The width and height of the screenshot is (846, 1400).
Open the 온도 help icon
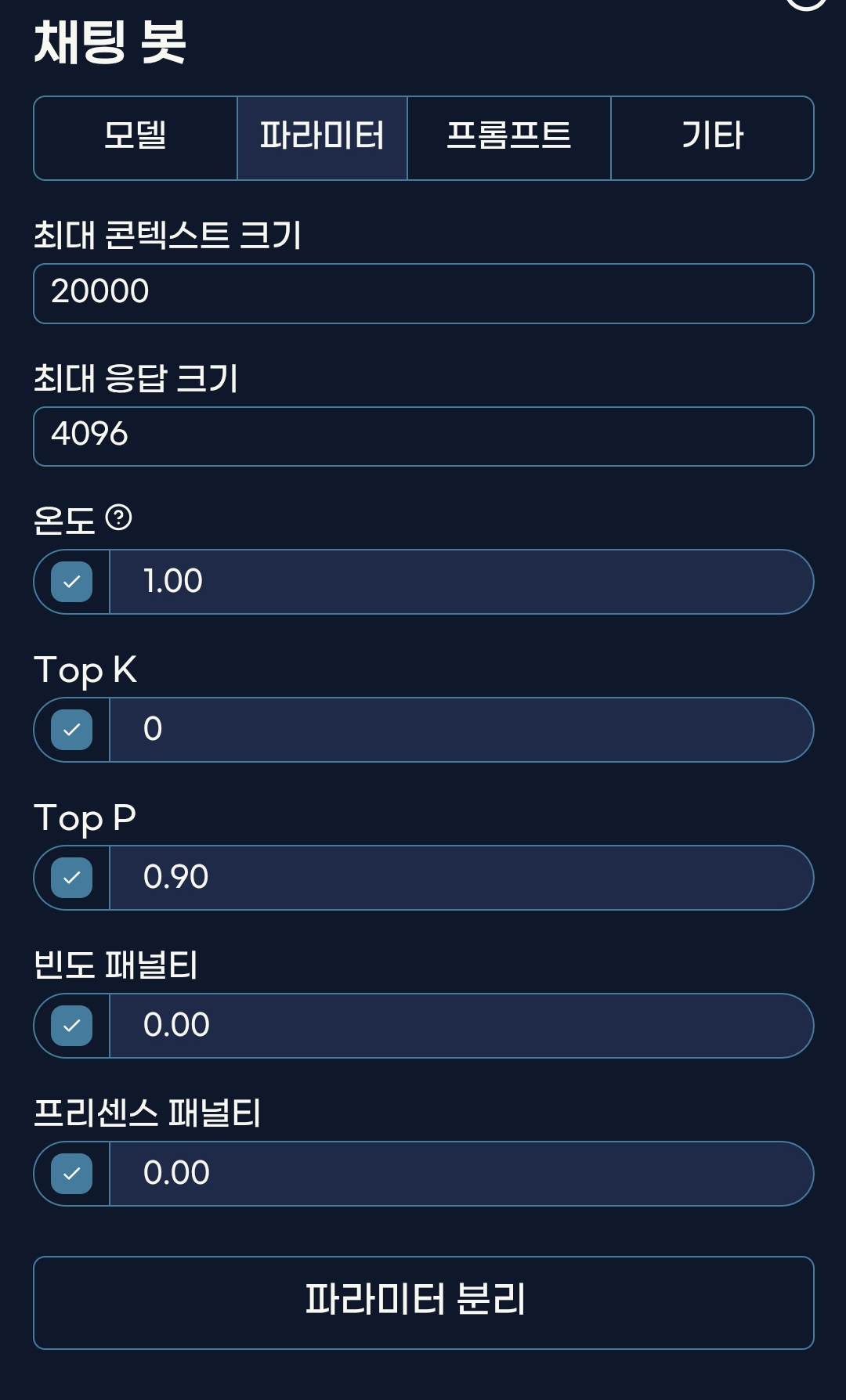tap(118, 518)
